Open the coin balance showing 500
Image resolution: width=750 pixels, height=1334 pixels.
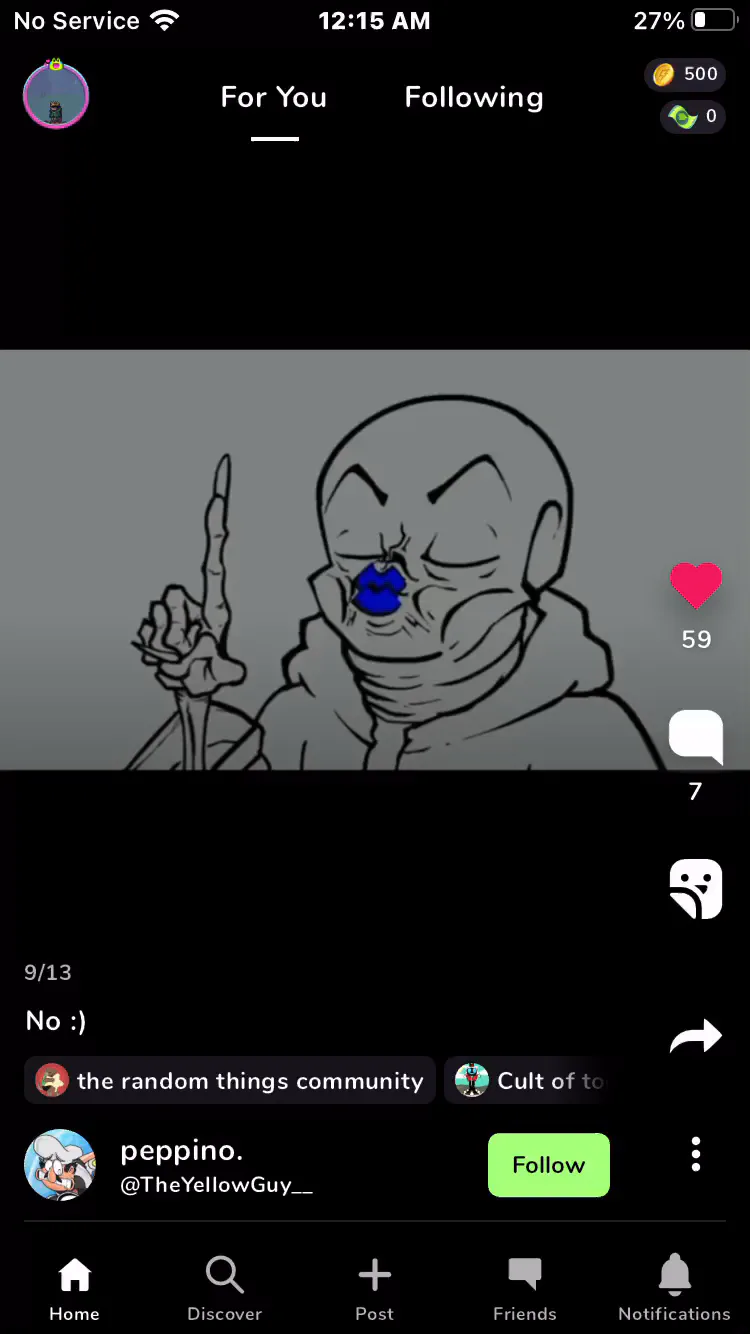[685, 74]
